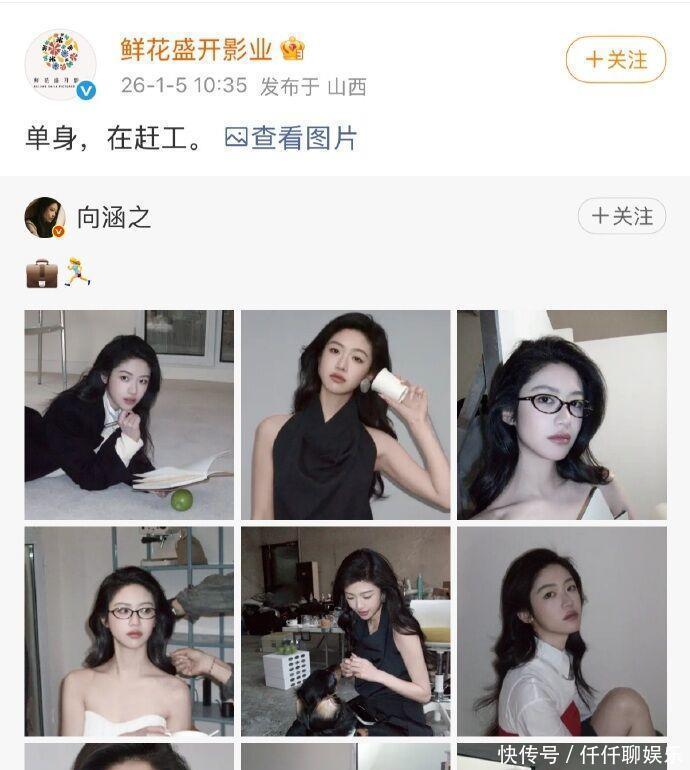This screenshot has width=690, height=770.
Task: Open 鲜花盛开影业's profile avatar
Action: (x=60, y=64)
